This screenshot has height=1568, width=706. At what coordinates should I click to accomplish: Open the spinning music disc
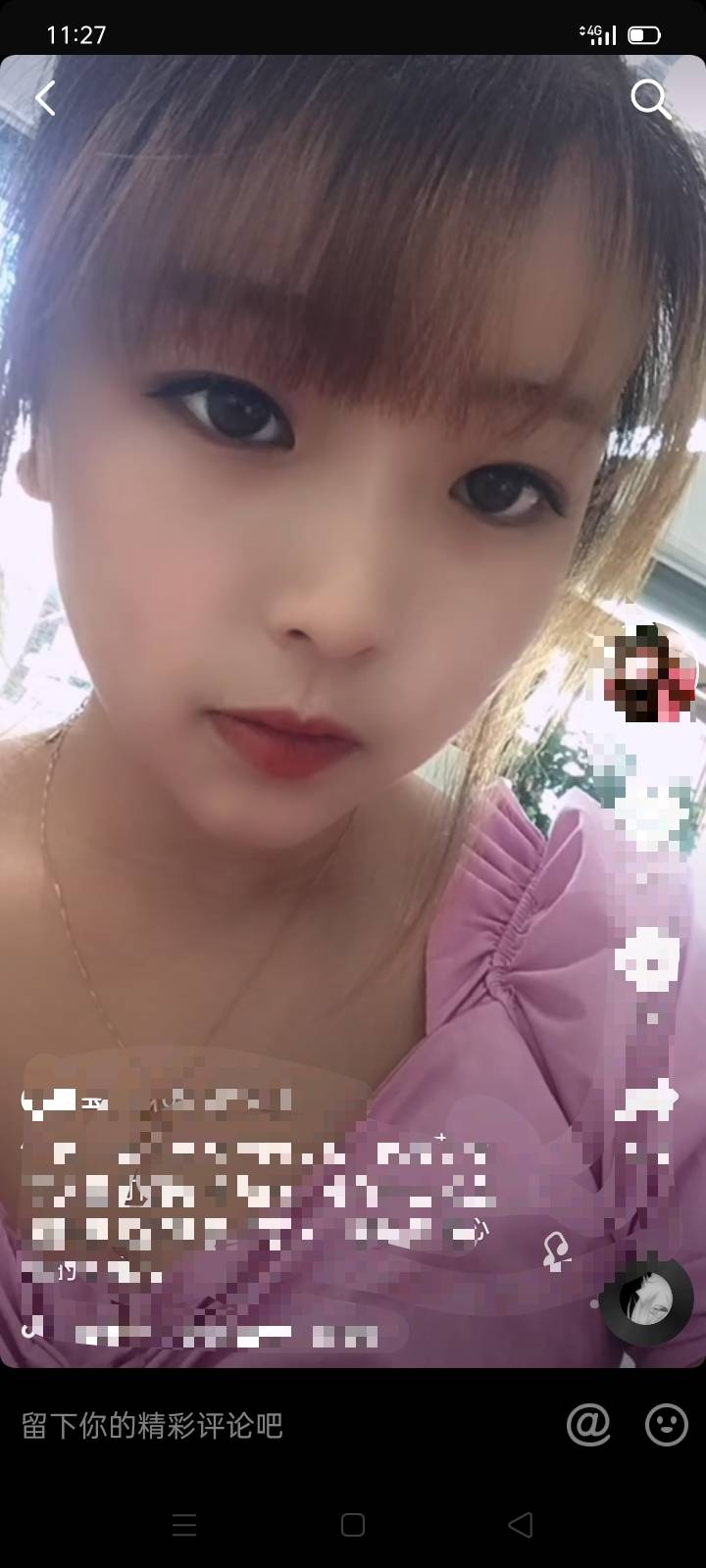646,1300
